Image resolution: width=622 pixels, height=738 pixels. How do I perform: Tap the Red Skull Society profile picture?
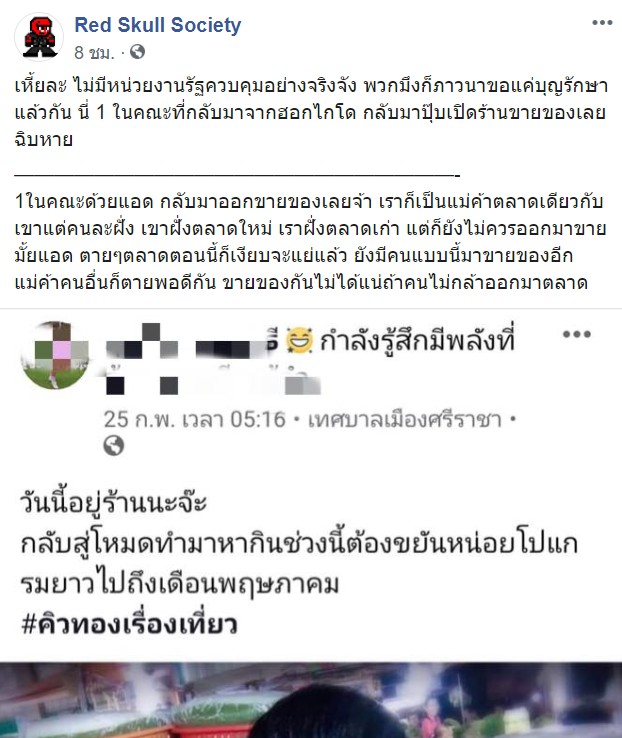(x=39, y=36)
